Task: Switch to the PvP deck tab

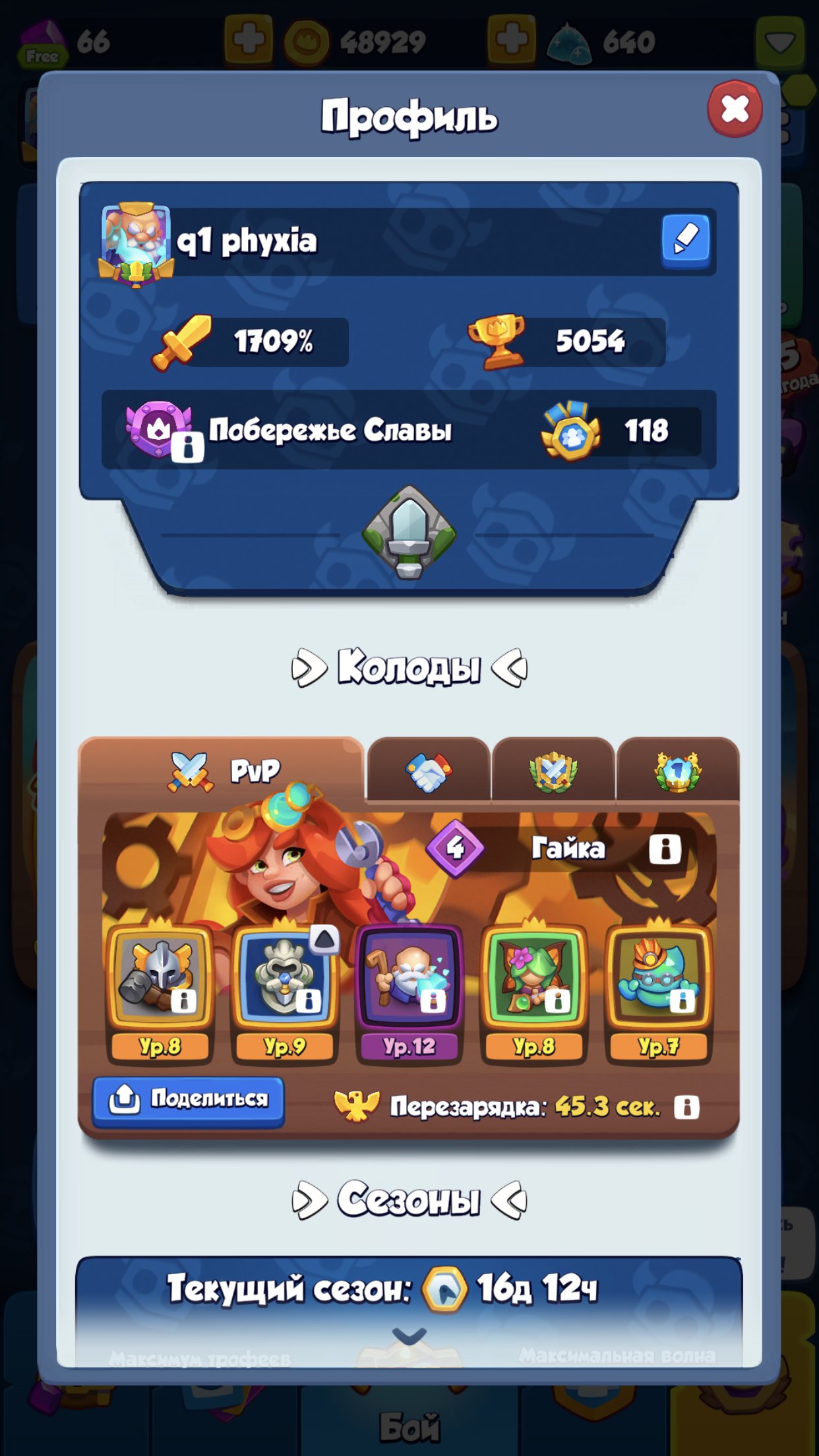Action: point(223,771)
